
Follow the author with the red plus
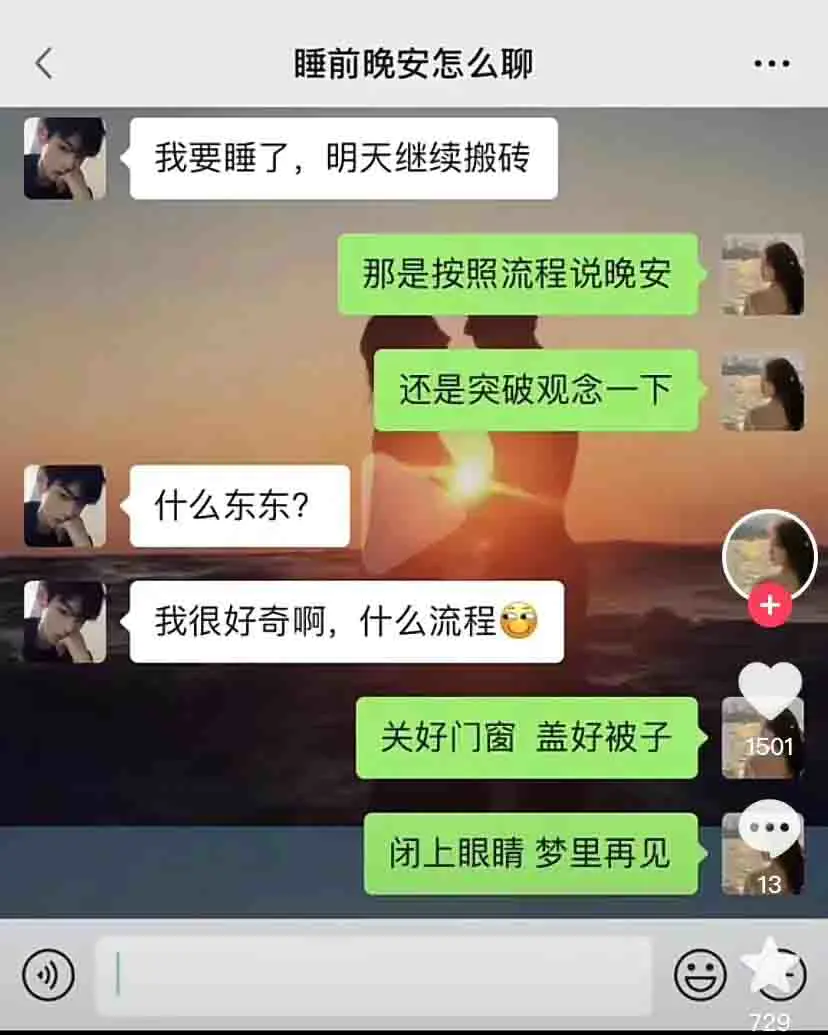click(x=769, y=606)
